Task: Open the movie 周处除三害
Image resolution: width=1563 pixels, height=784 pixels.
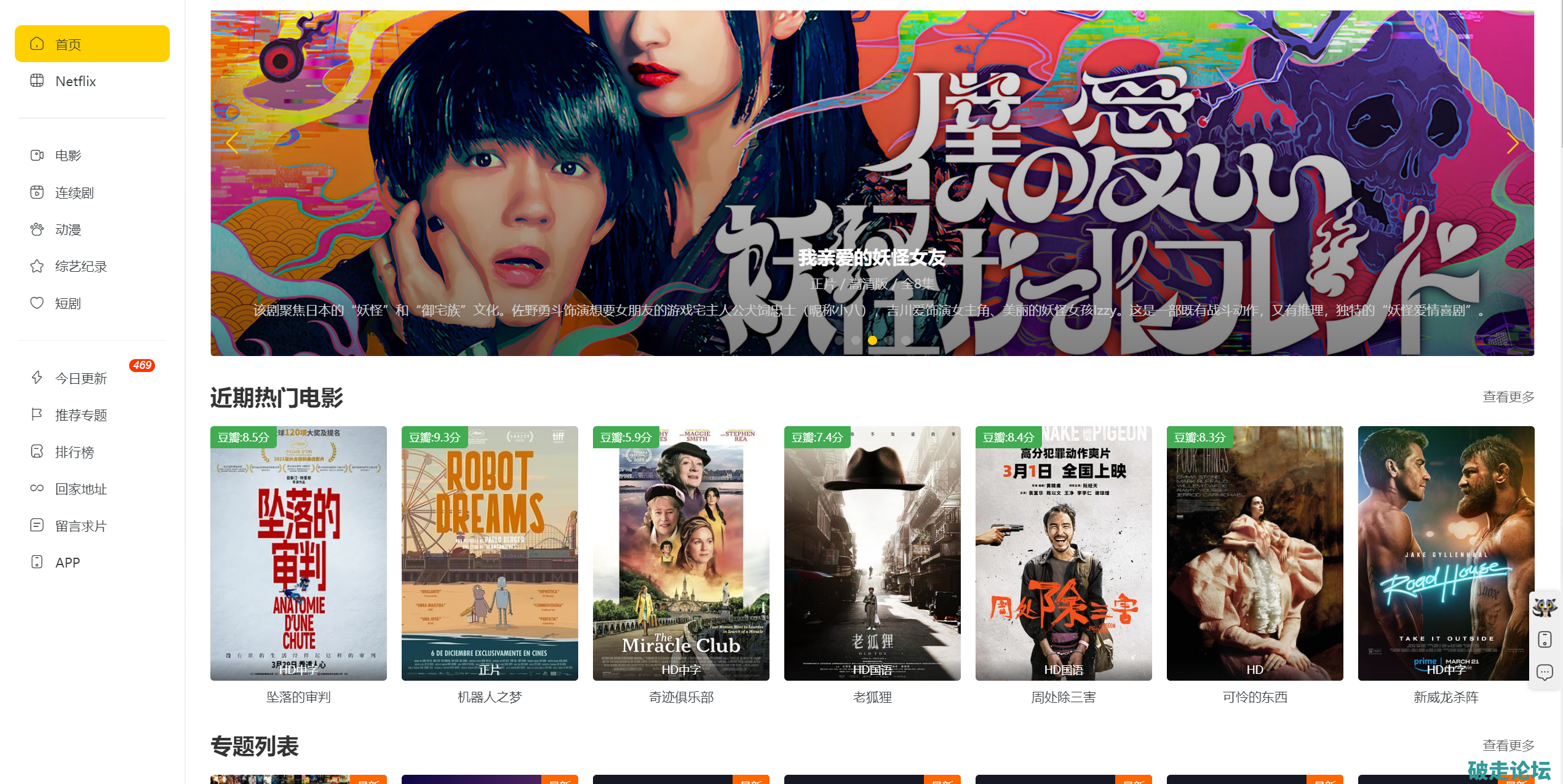Action: pyautogui.click(x=1064, y=553)
